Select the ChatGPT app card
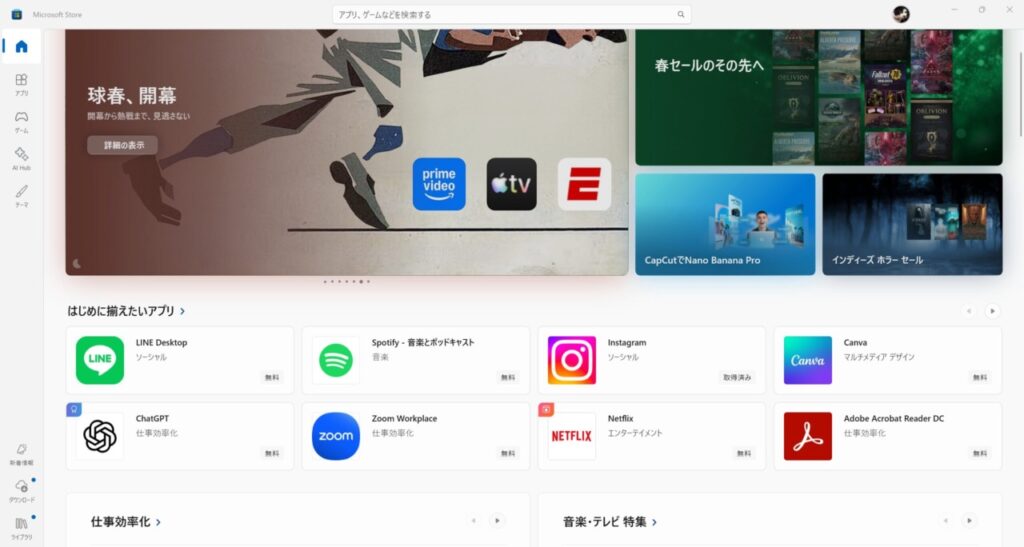This screenshot has width=1024, height=547. tap(180, 436)
